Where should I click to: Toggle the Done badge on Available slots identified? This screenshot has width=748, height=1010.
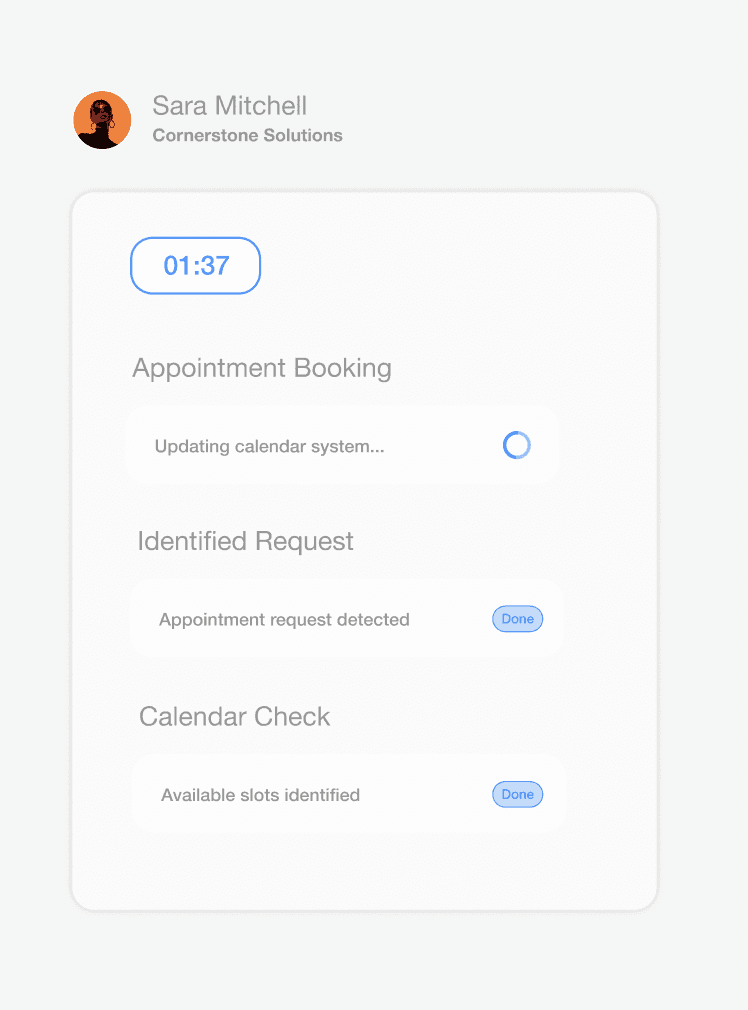point(517,794)
